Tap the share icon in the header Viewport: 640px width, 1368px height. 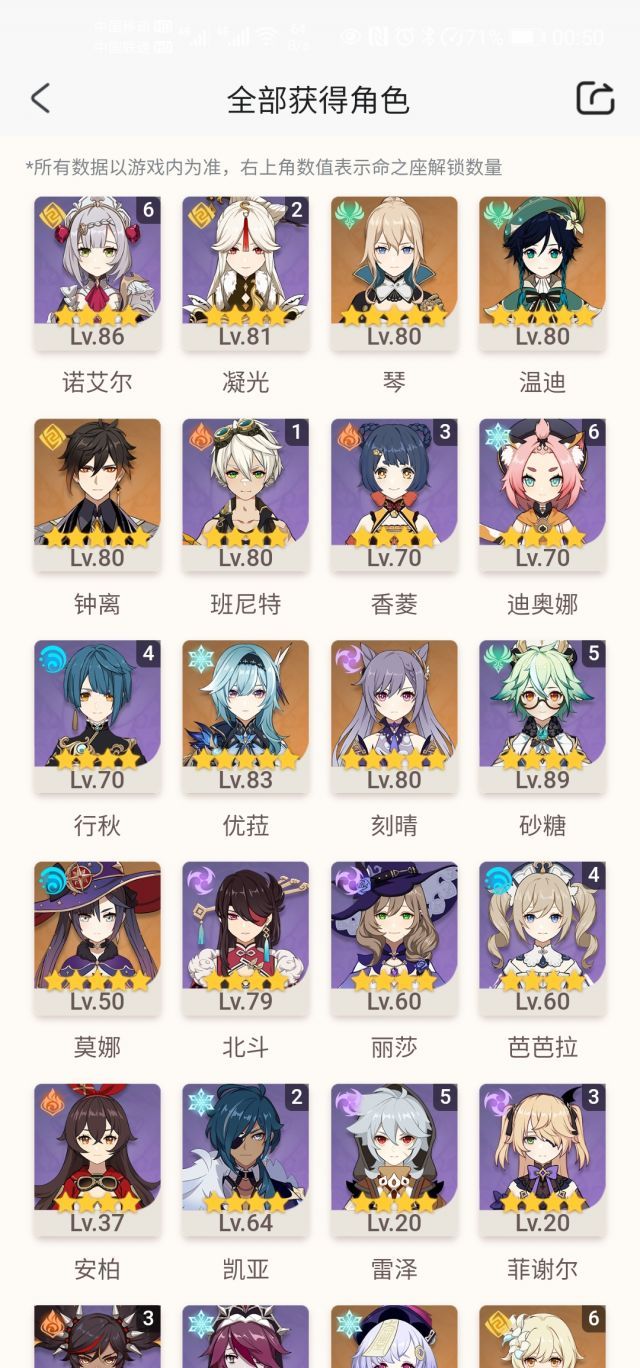click(x=595, y=98)
